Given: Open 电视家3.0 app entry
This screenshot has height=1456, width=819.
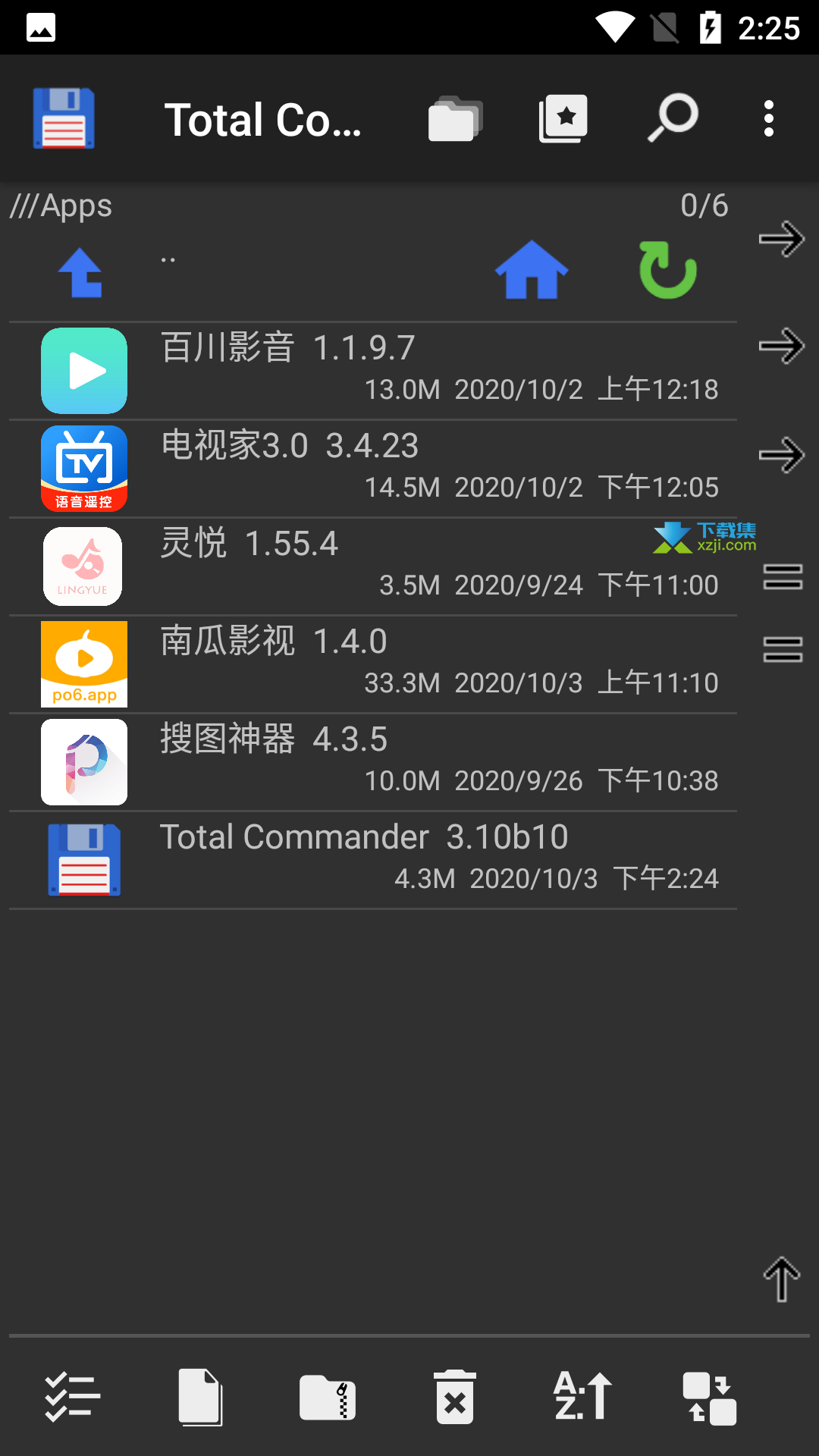Looking at the screenshot, I should pos(373,469).
